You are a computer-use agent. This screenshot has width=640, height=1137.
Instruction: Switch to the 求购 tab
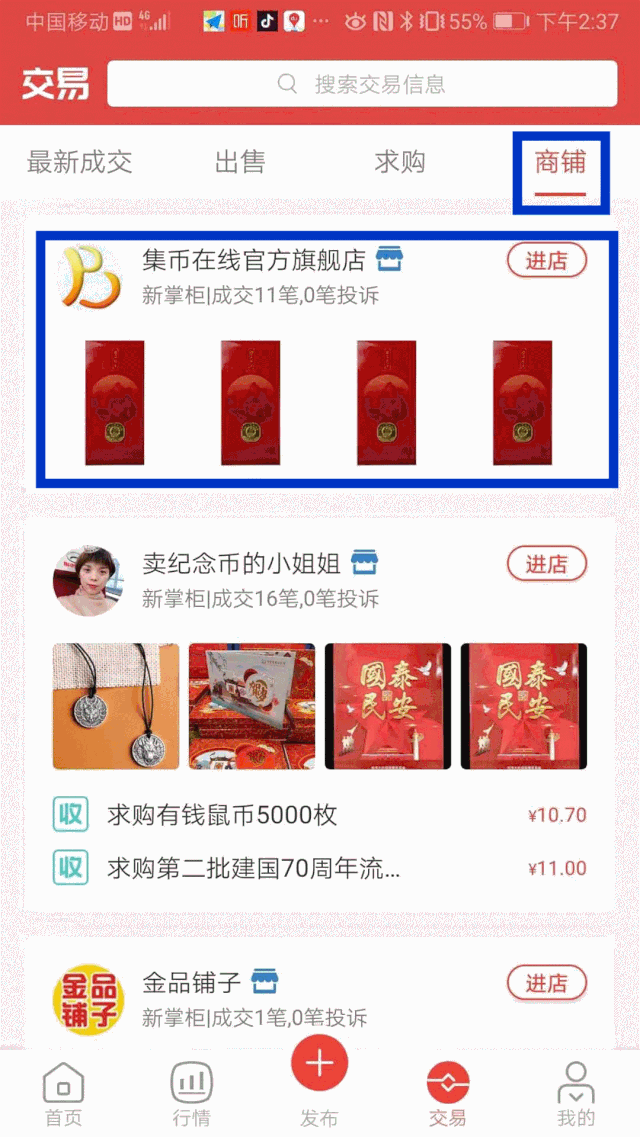(x=400, y=162)
